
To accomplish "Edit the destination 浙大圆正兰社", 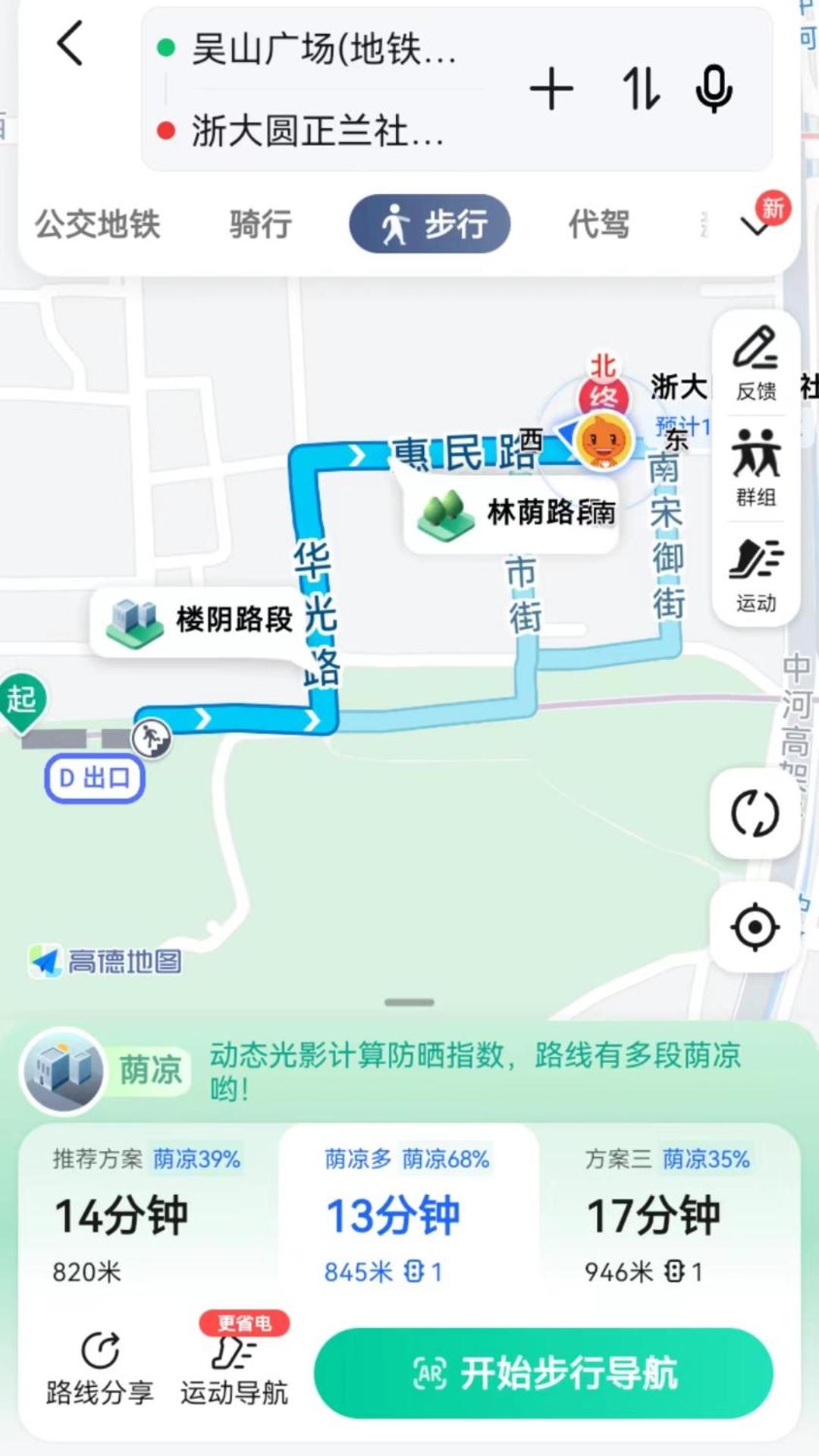I will coord(317,131).
